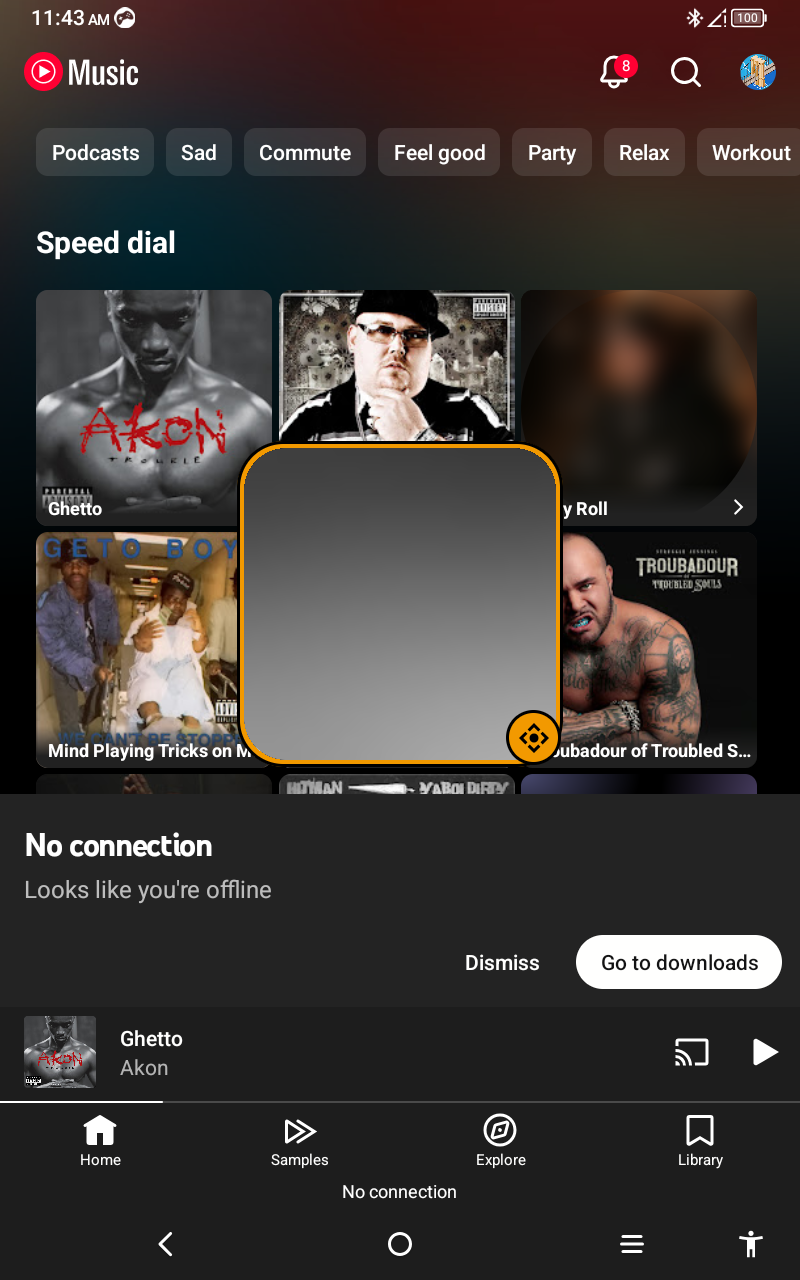Pick the Relax chip
Screen dimensions: 800x1280
[644, 153]
